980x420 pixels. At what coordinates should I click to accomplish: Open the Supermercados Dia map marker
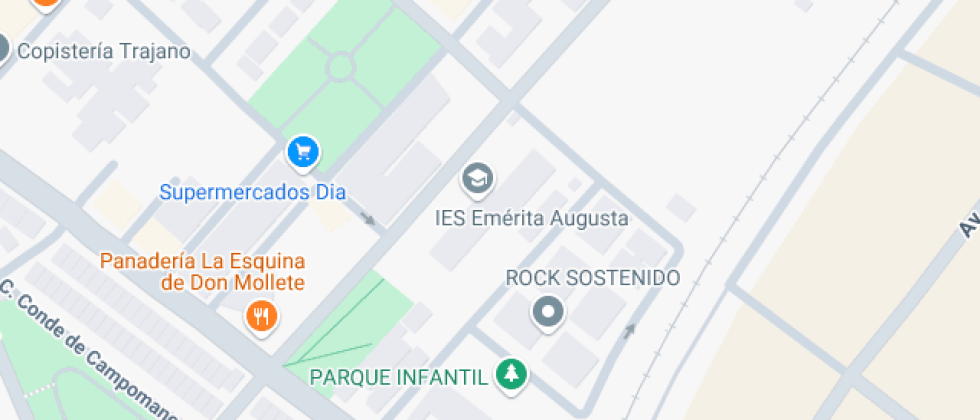[303, 153]
